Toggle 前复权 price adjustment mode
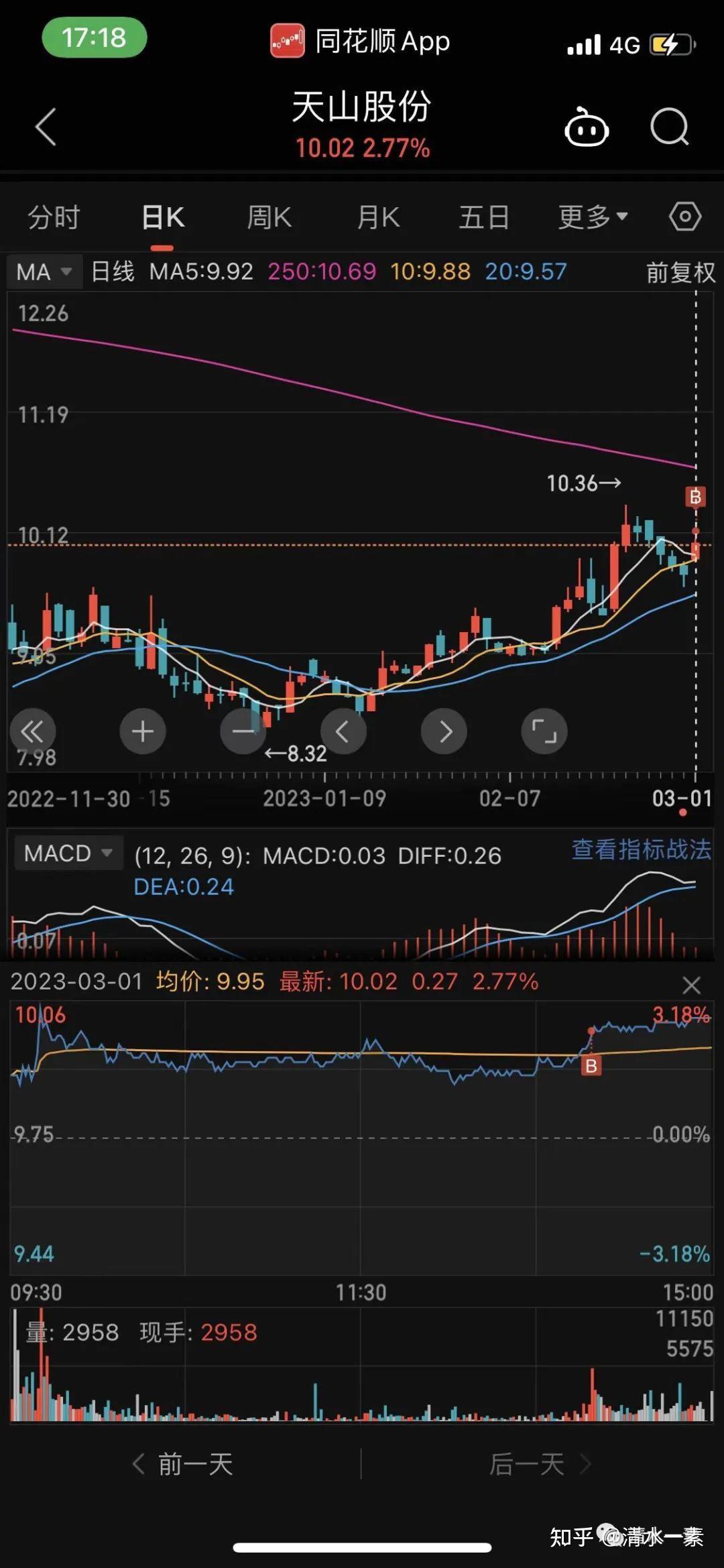This screenshot has height=1568, width=724. [679, 274]
